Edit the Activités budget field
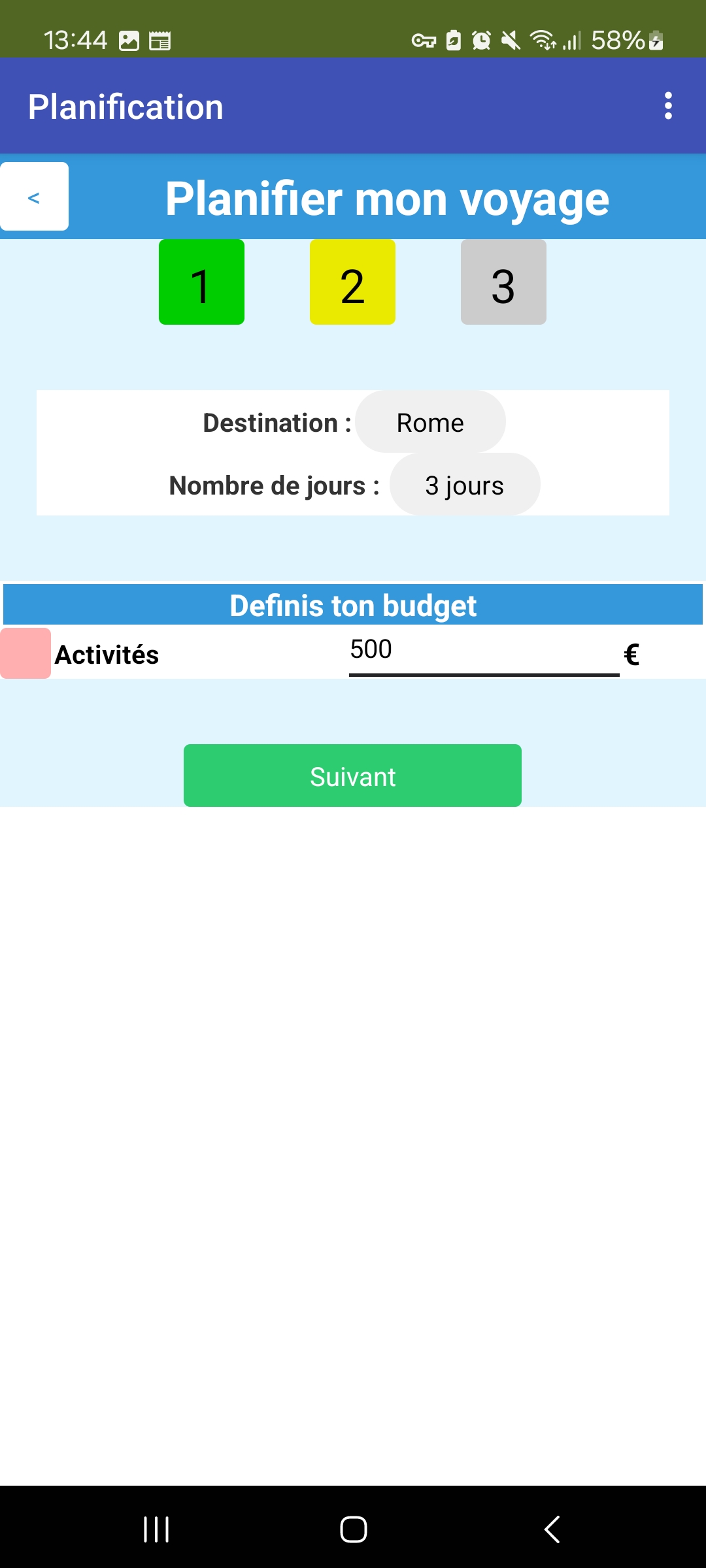Viewport: 706px width, 1568px height. (x=484, y=653)
